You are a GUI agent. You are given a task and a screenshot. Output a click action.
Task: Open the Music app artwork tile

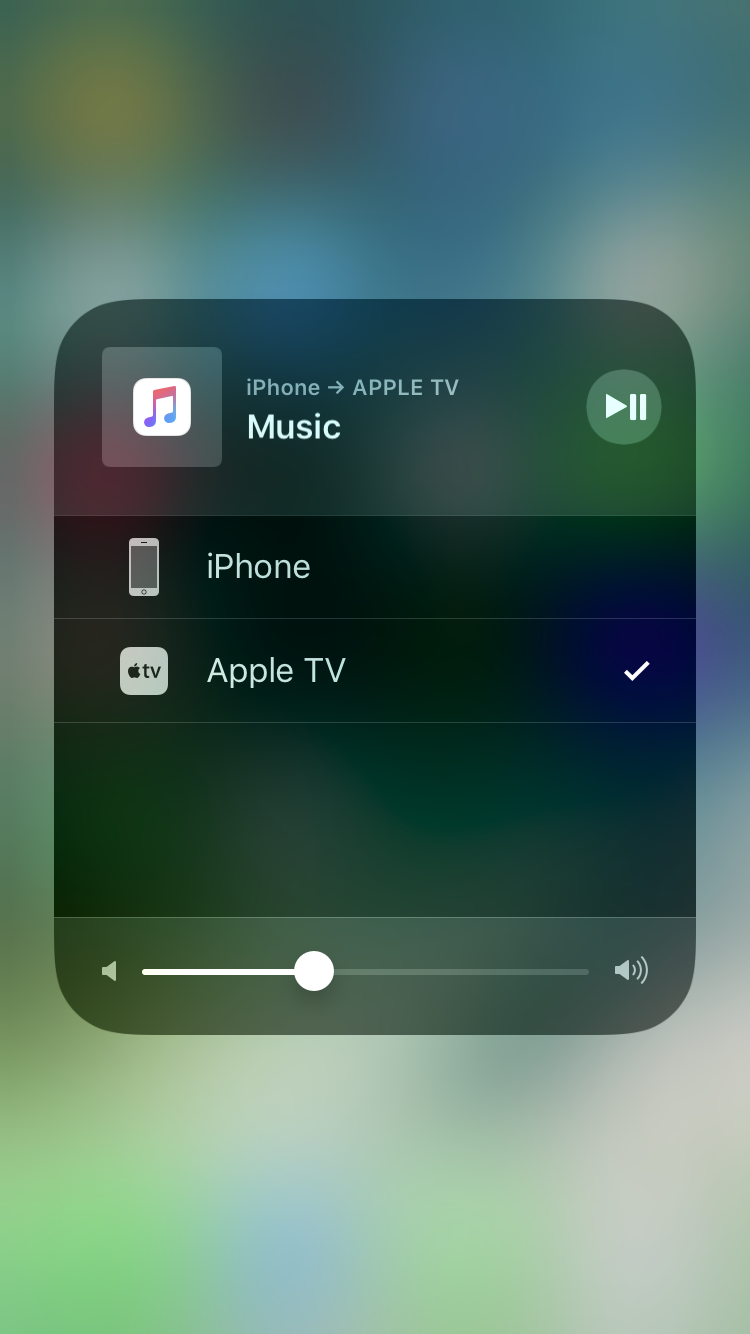[x=162, y=407]
